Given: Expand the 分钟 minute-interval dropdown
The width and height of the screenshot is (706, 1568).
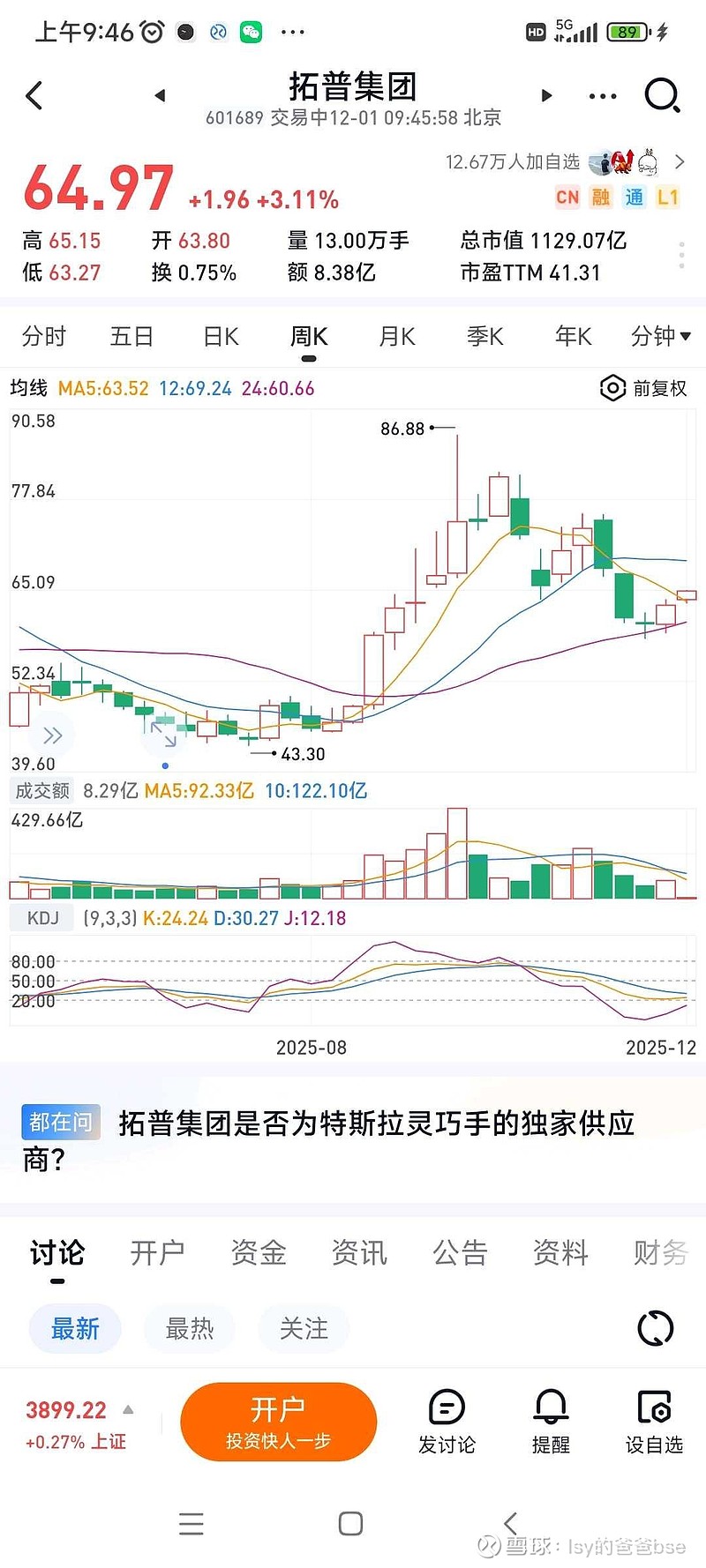Looking at the screenshot, I should click(x=660, y=336).
